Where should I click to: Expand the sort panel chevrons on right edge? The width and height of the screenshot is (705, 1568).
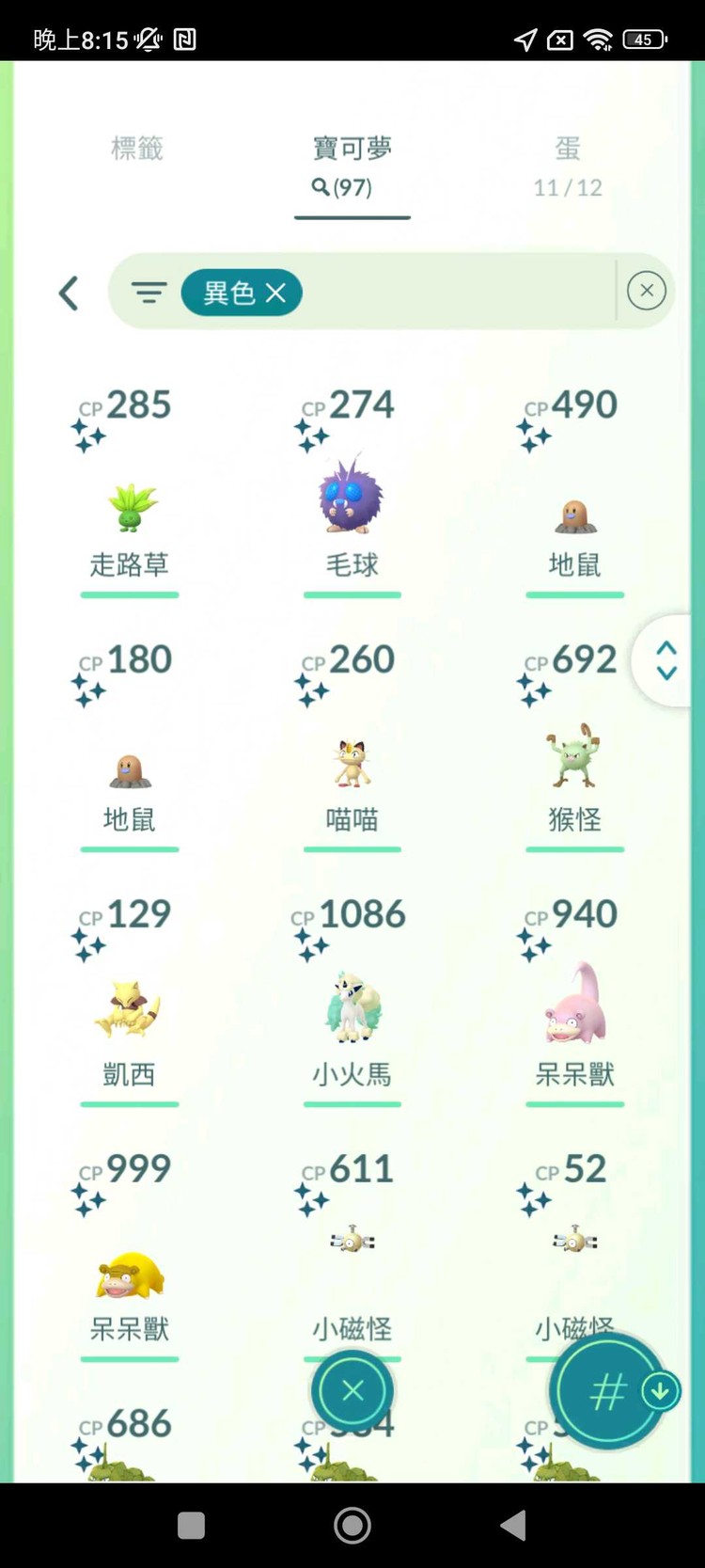pos(666,660)
